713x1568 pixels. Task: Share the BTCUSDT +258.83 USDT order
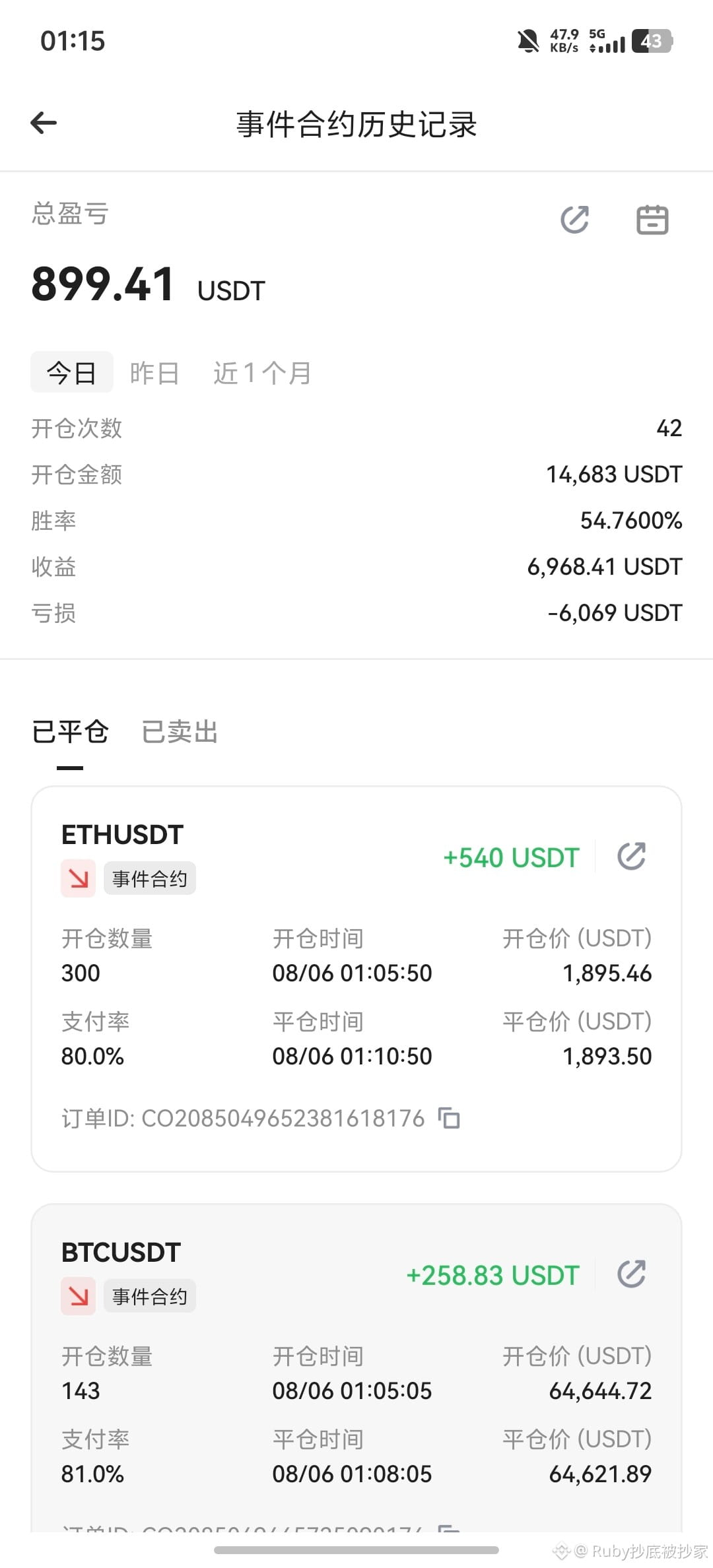click(x=631, y=1274)
